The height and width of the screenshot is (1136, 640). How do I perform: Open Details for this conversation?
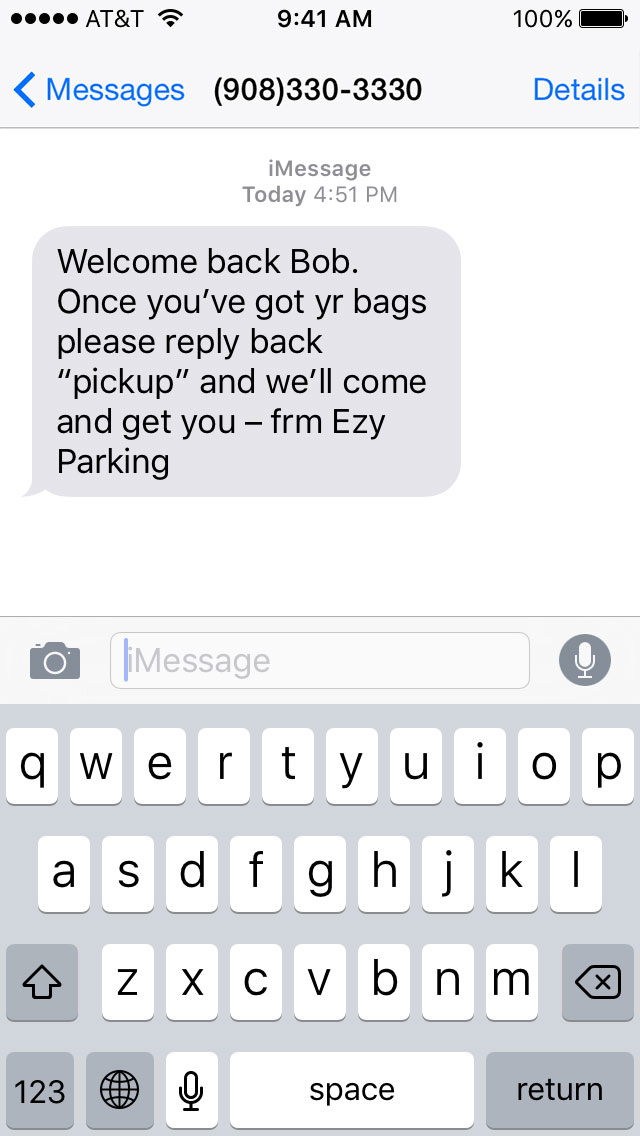(578, 90)
